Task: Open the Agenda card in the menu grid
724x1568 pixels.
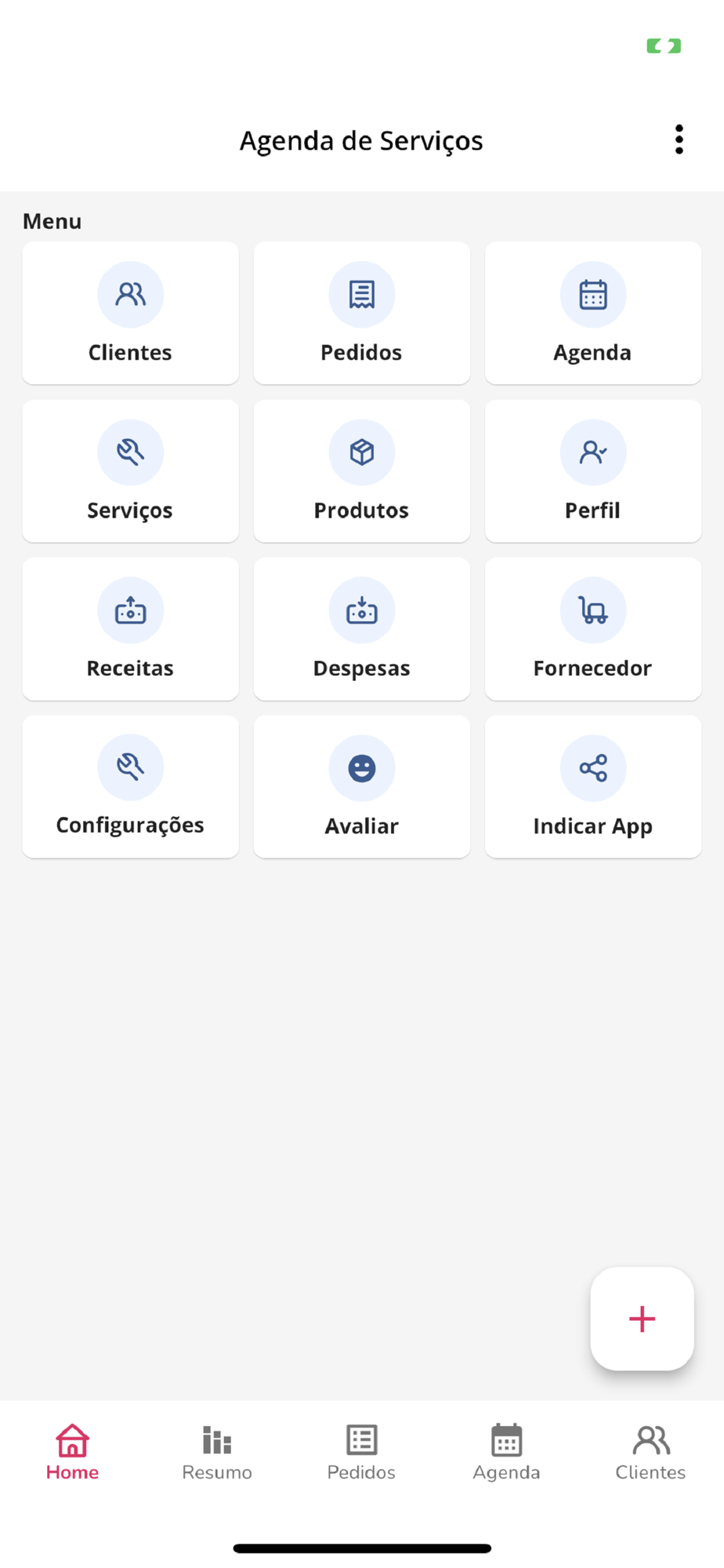Action: [x=592, y=313]
